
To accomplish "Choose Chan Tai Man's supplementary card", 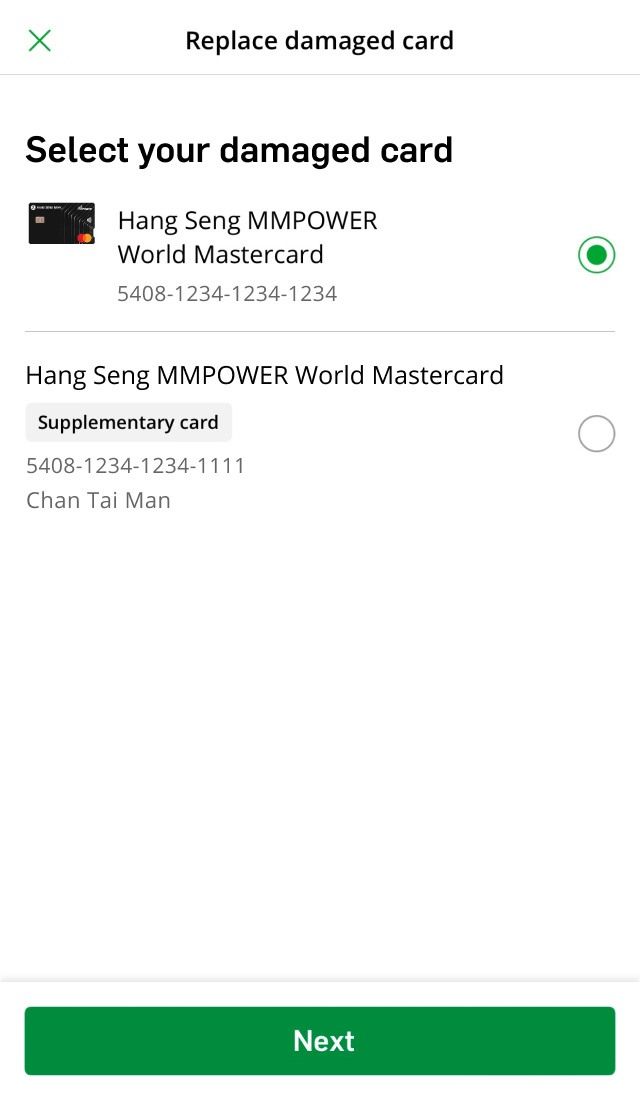I will pyautogui.click(x=596, y=434).
